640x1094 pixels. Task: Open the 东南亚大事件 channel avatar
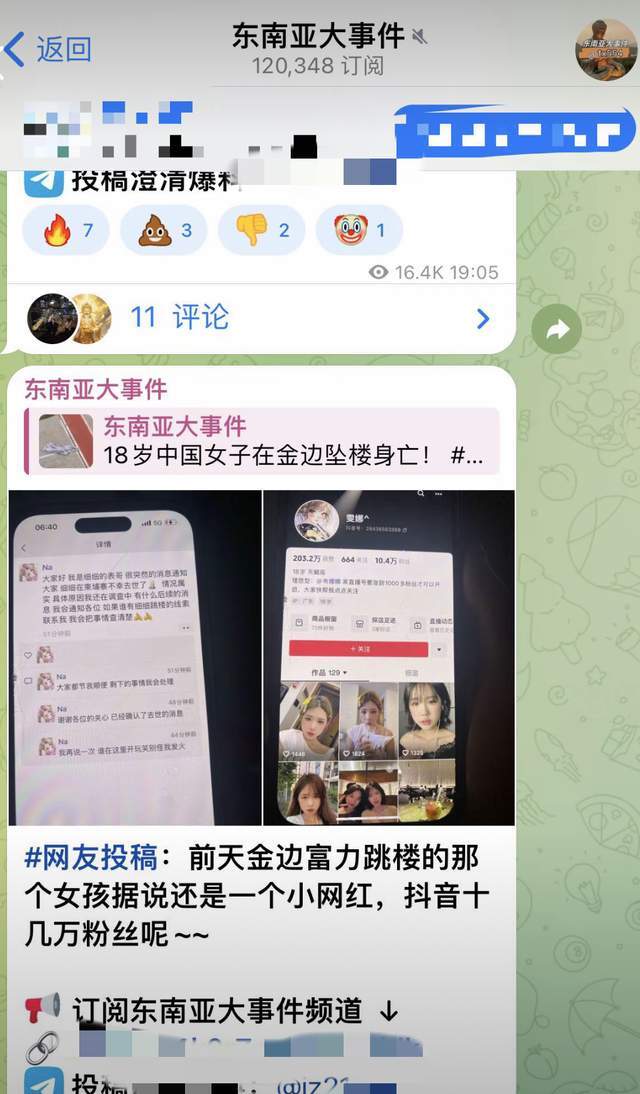606,49
